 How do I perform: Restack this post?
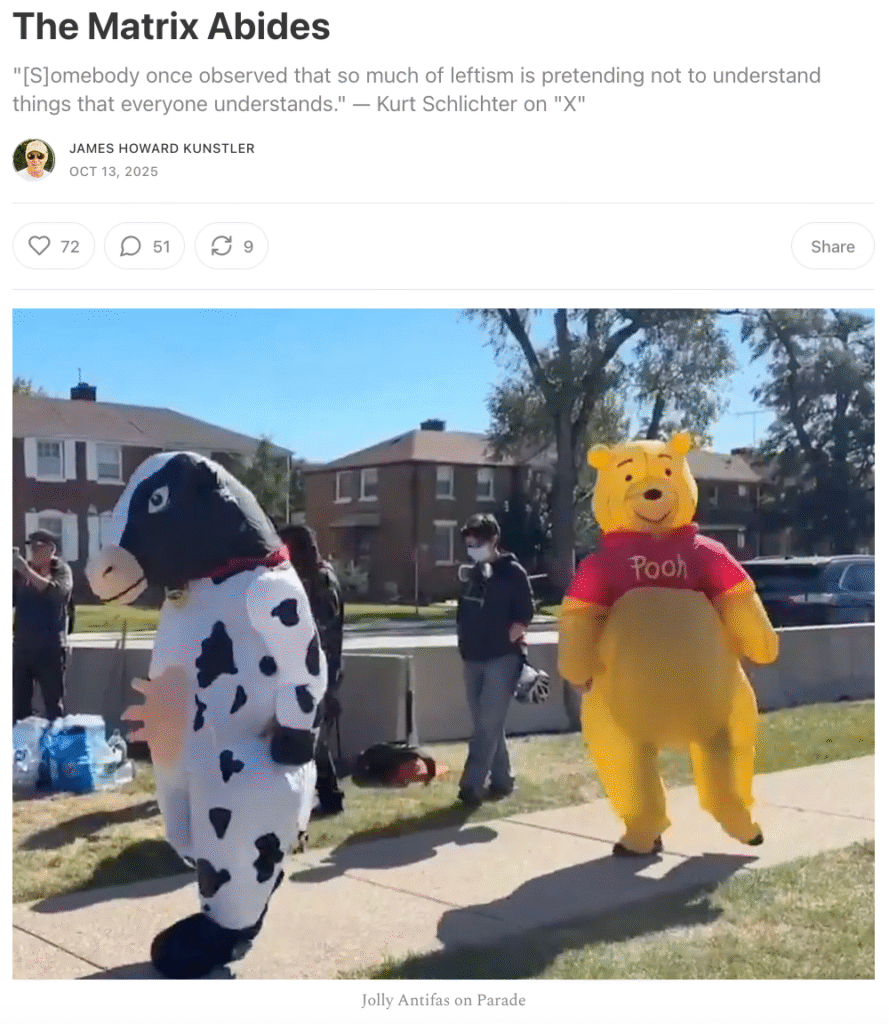tap(231, 246)
